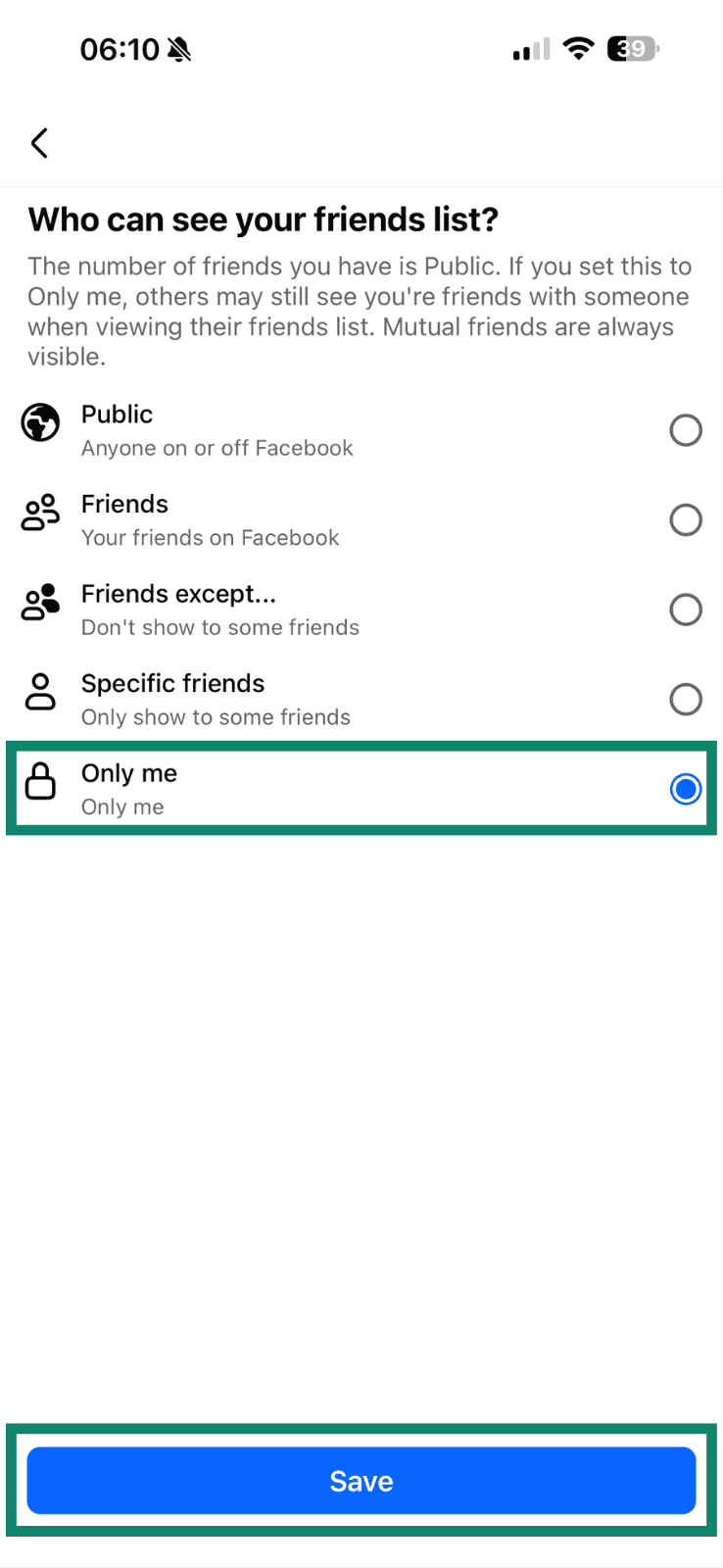Screen dimensions: 723x1568
Task: Click the Friends except... silhouette icon
Action: point(39,602)
